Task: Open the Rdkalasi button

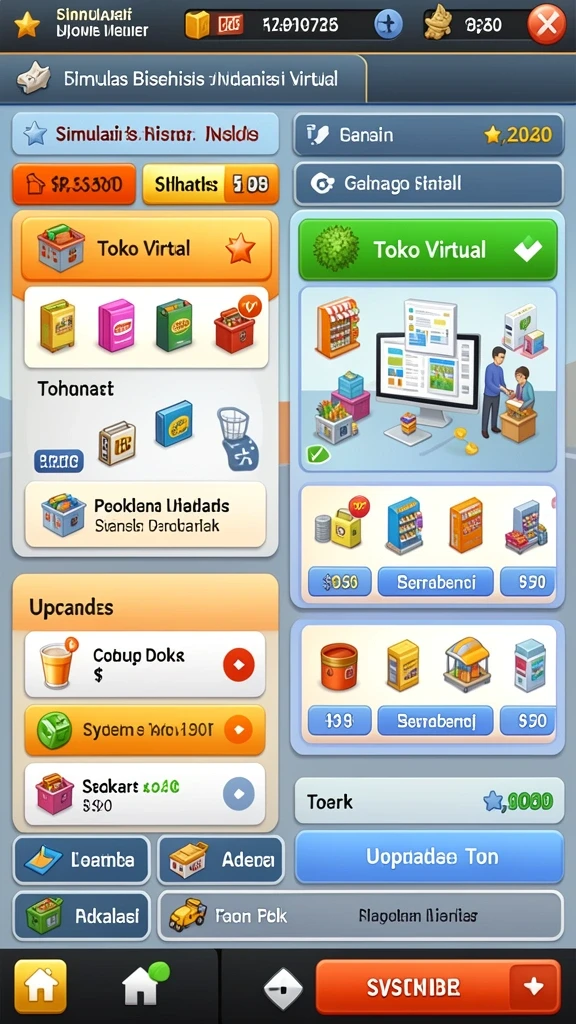Action: point(82,916)
